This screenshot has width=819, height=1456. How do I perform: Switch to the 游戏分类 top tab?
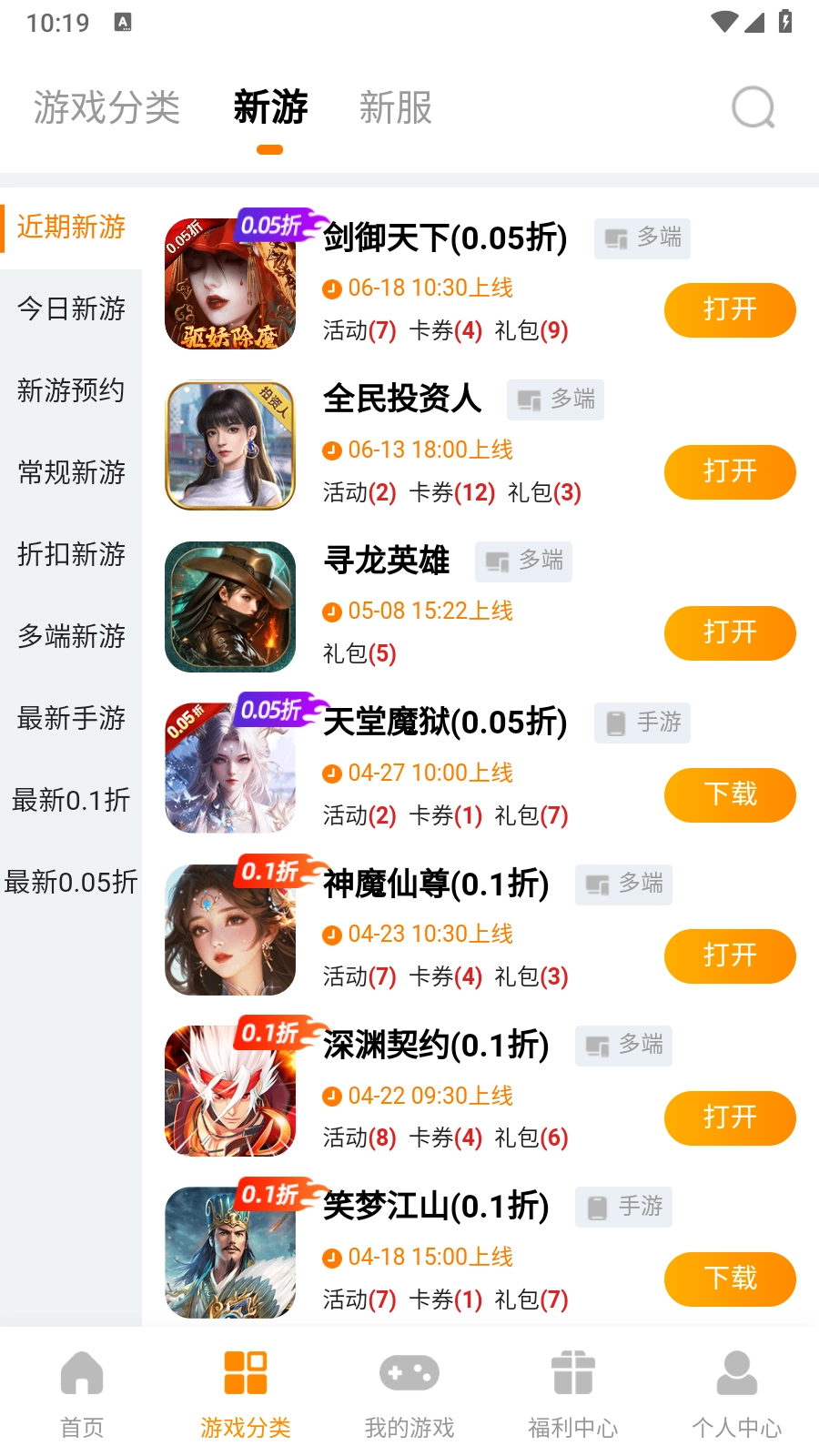(107, 107)
